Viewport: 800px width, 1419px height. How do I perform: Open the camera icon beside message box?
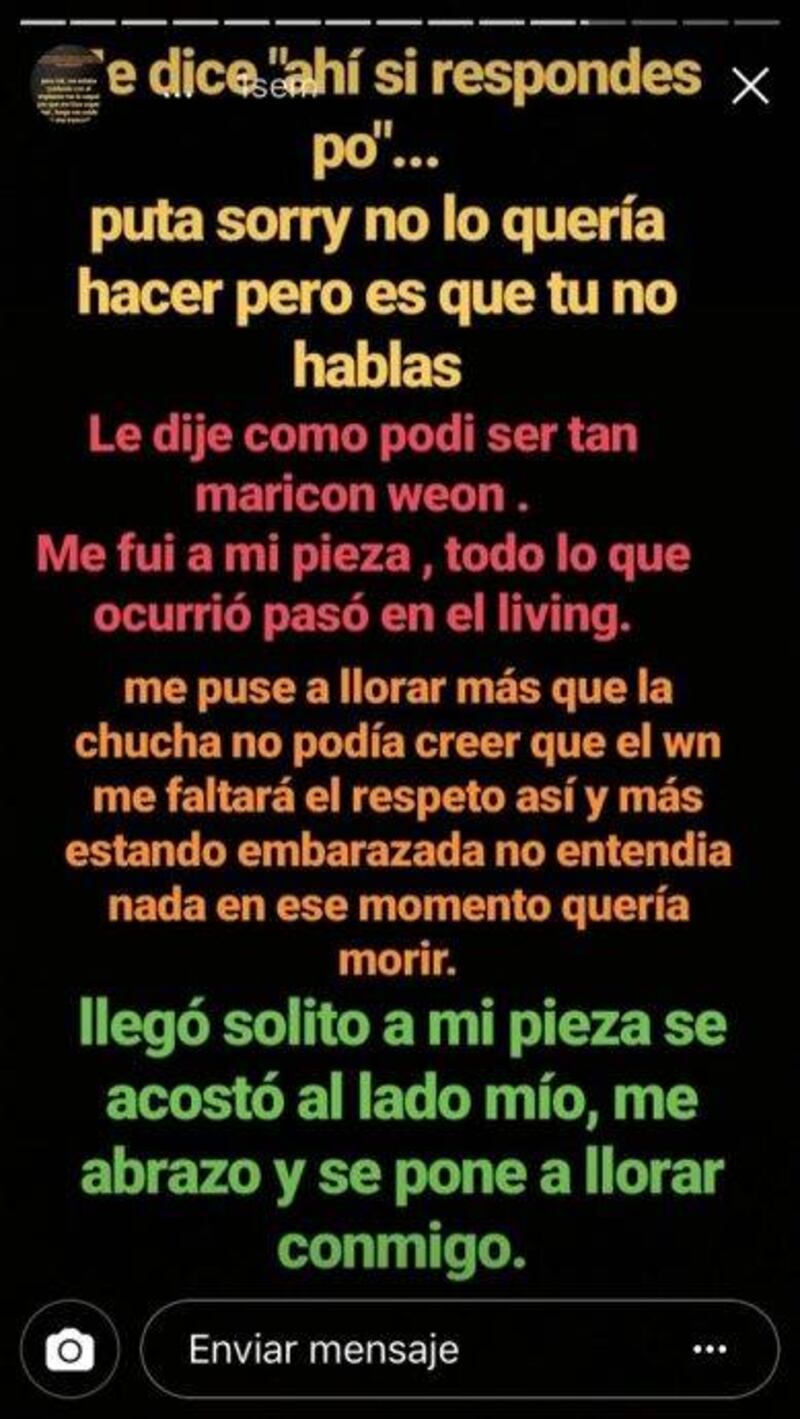[x=70, y=1350]
